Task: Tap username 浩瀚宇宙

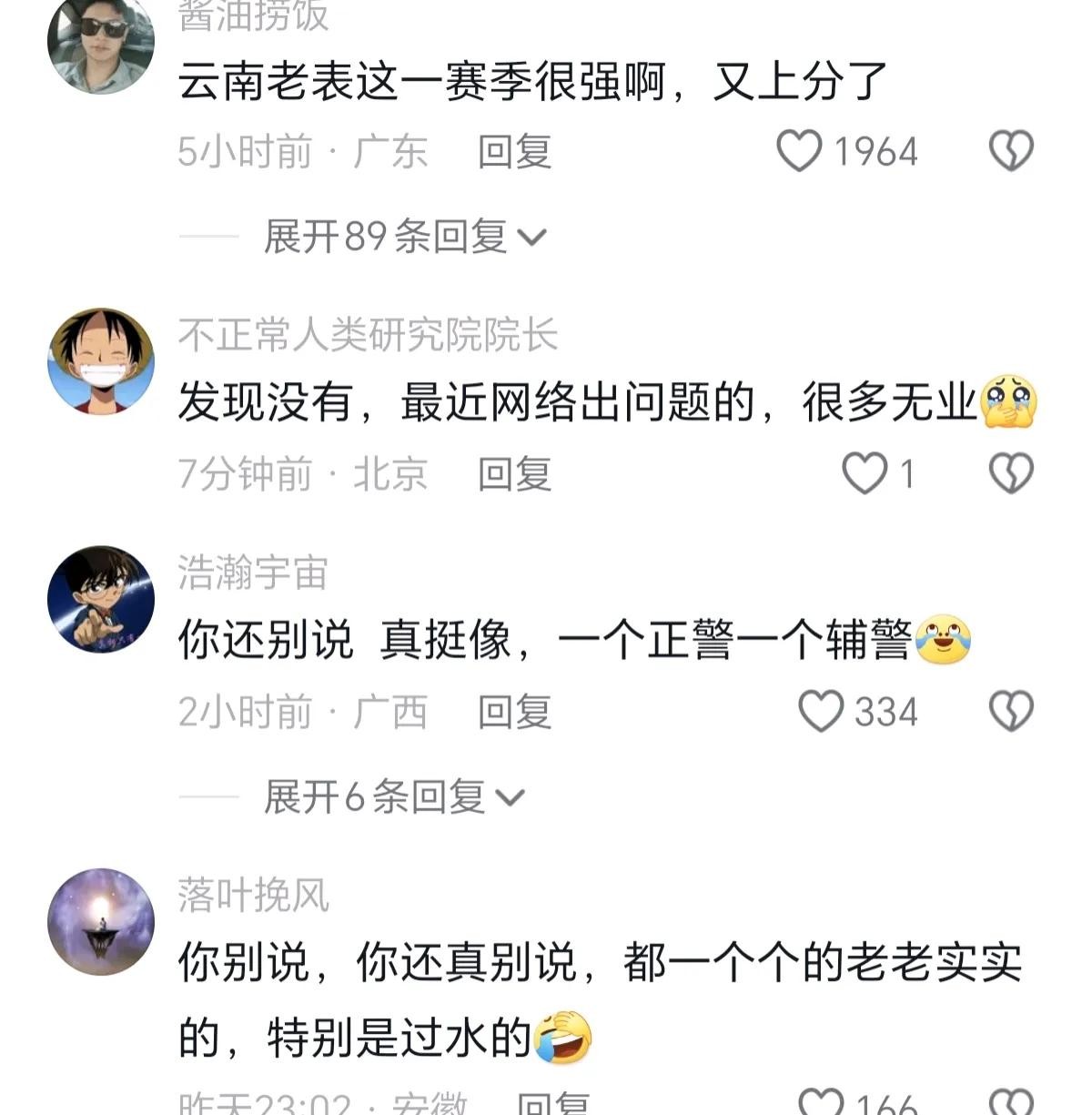Action: (x=252, y=573)
